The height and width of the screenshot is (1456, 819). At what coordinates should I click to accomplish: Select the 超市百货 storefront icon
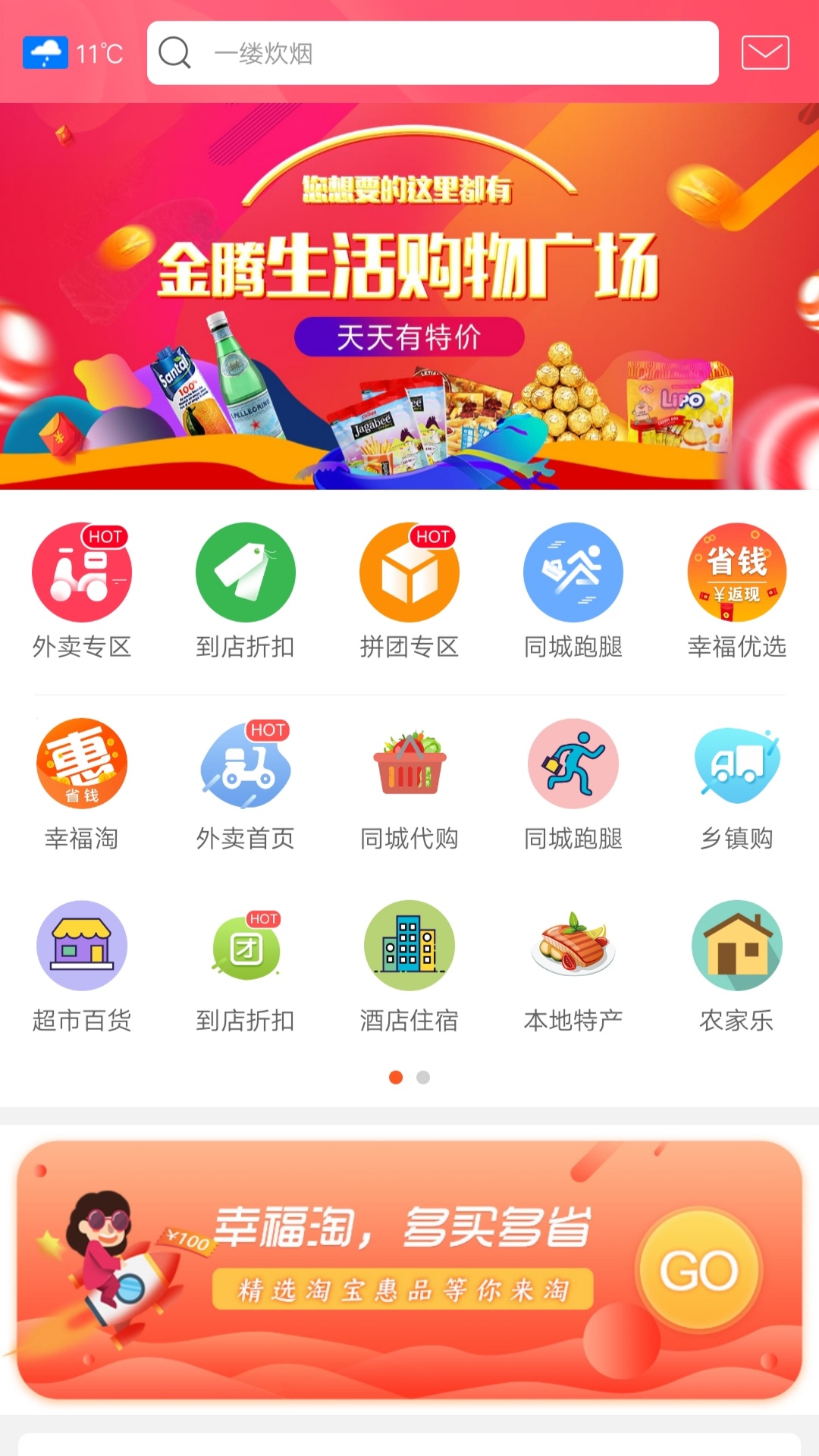pos(82,946)
